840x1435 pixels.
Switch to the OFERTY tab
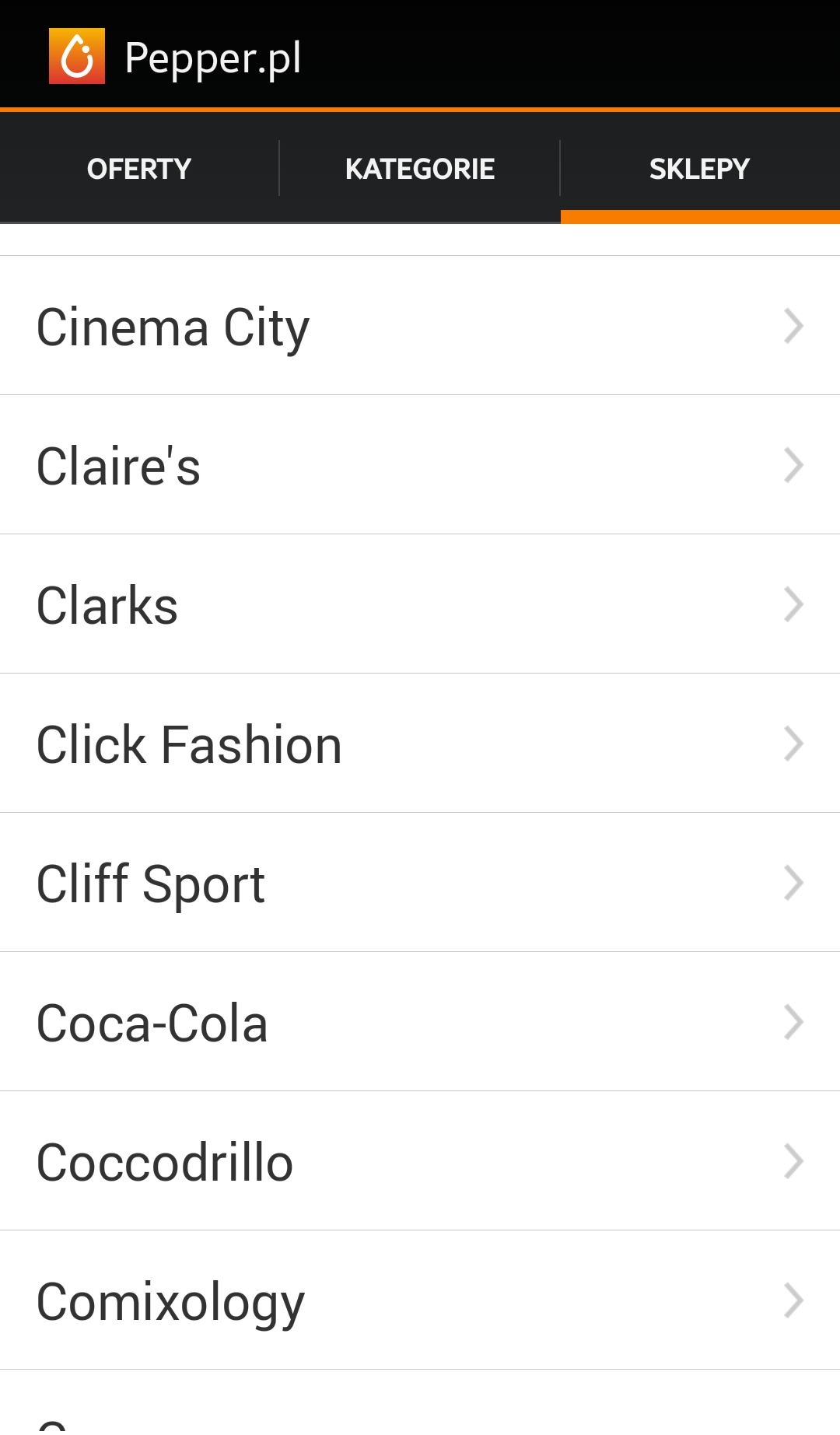[x=139, y=169]
